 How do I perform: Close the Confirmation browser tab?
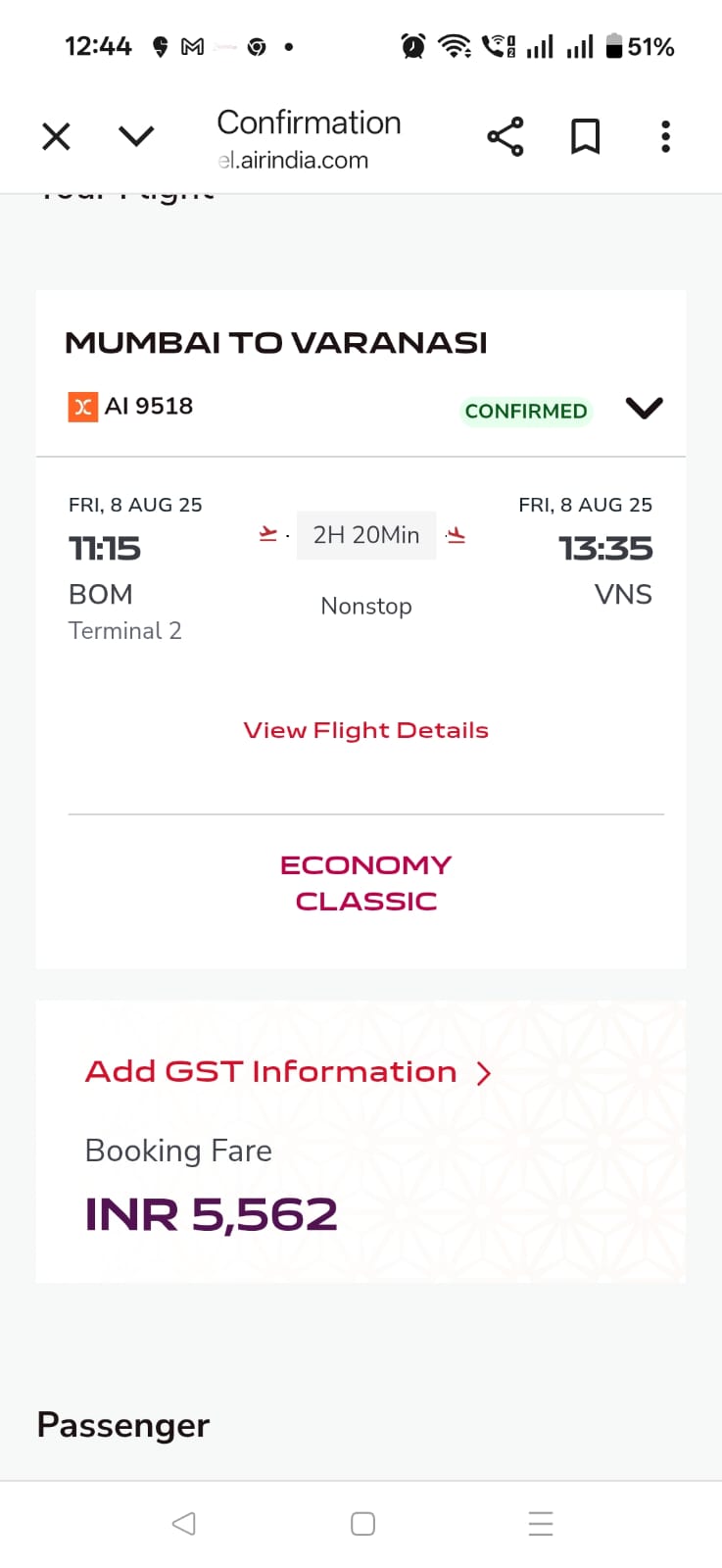click(57, 136)
